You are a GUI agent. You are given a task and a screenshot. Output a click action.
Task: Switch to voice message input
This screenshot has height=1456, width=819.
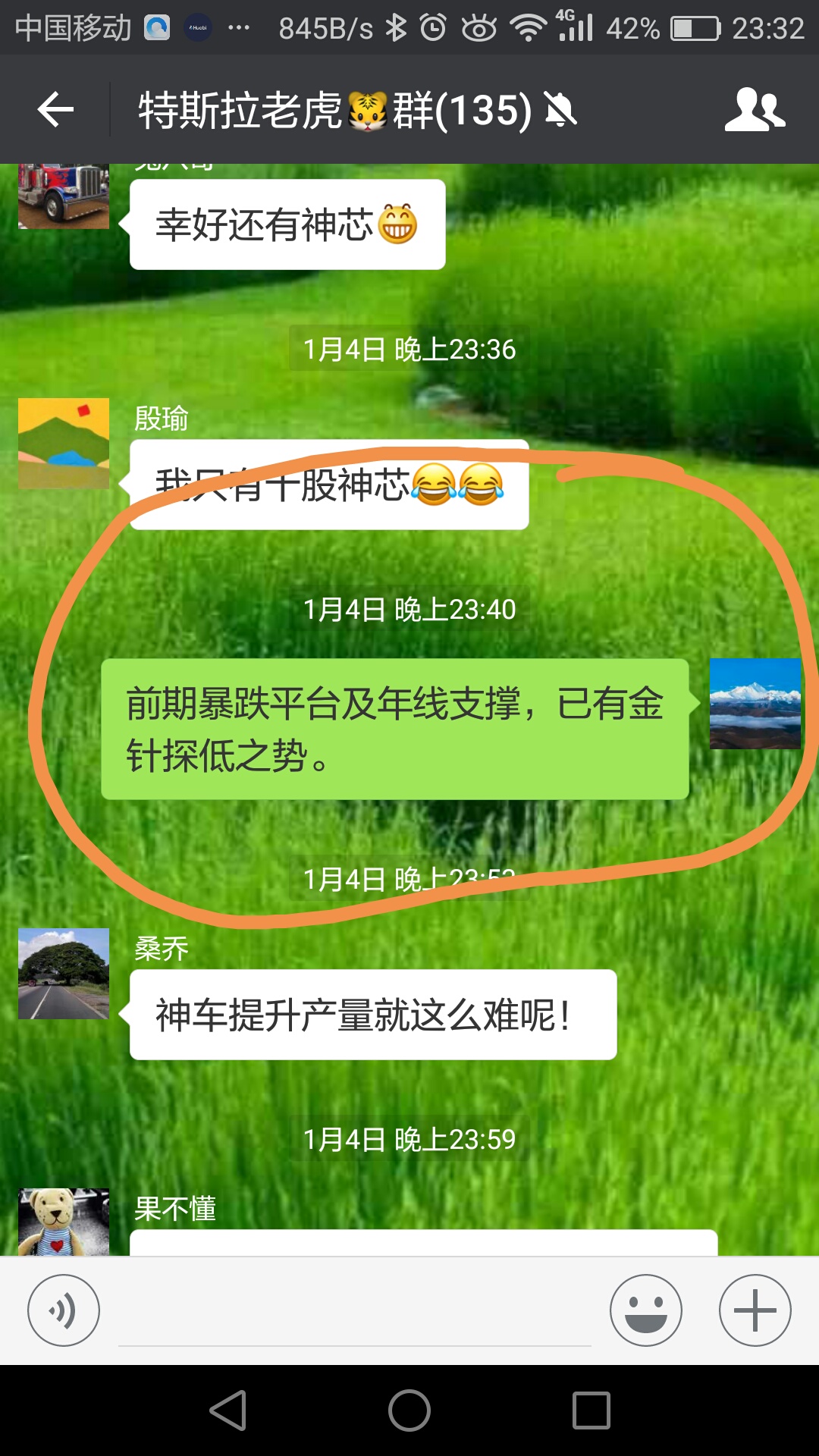[x=64, y=1310]
